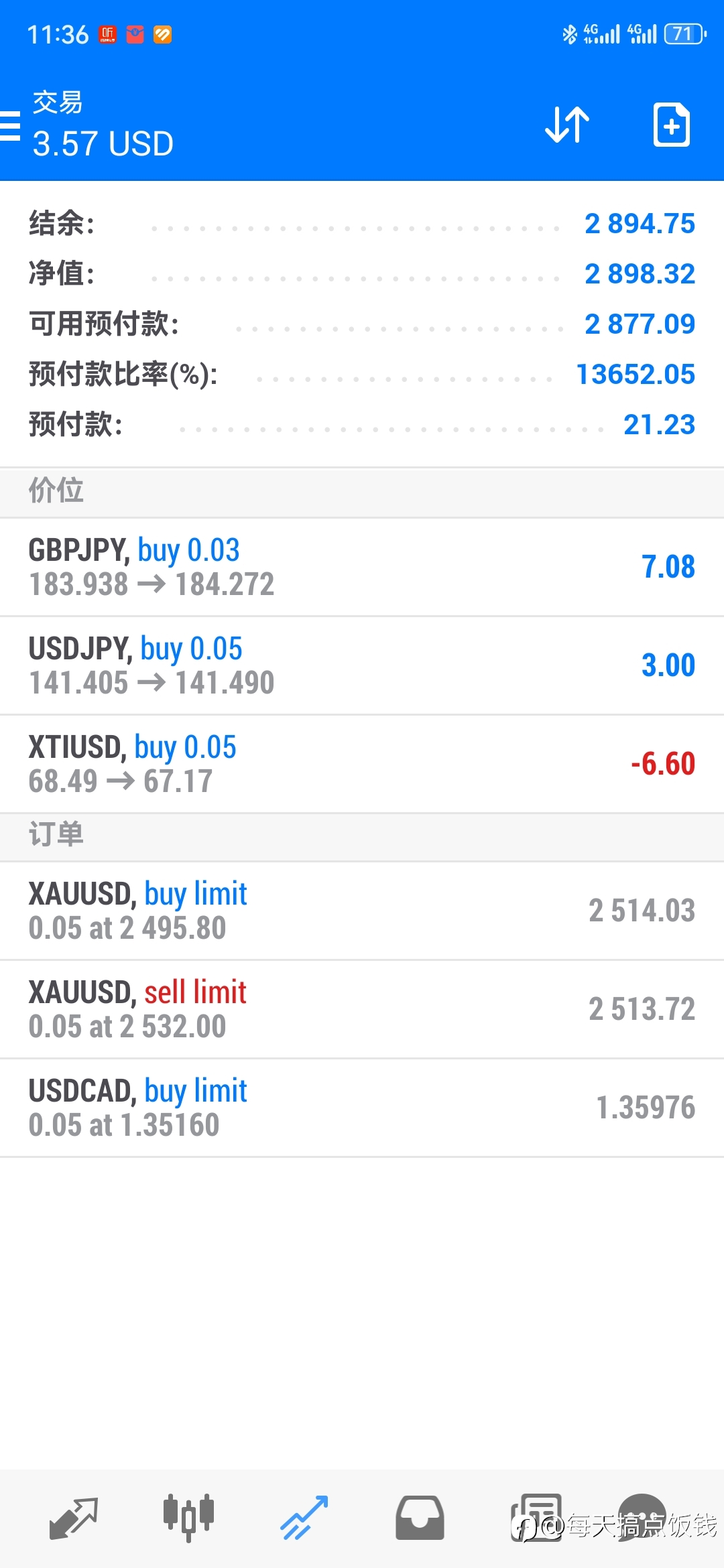Switch to the History inbox tab
This screenshot has width=724, height=1568.
click(420, 1518)
